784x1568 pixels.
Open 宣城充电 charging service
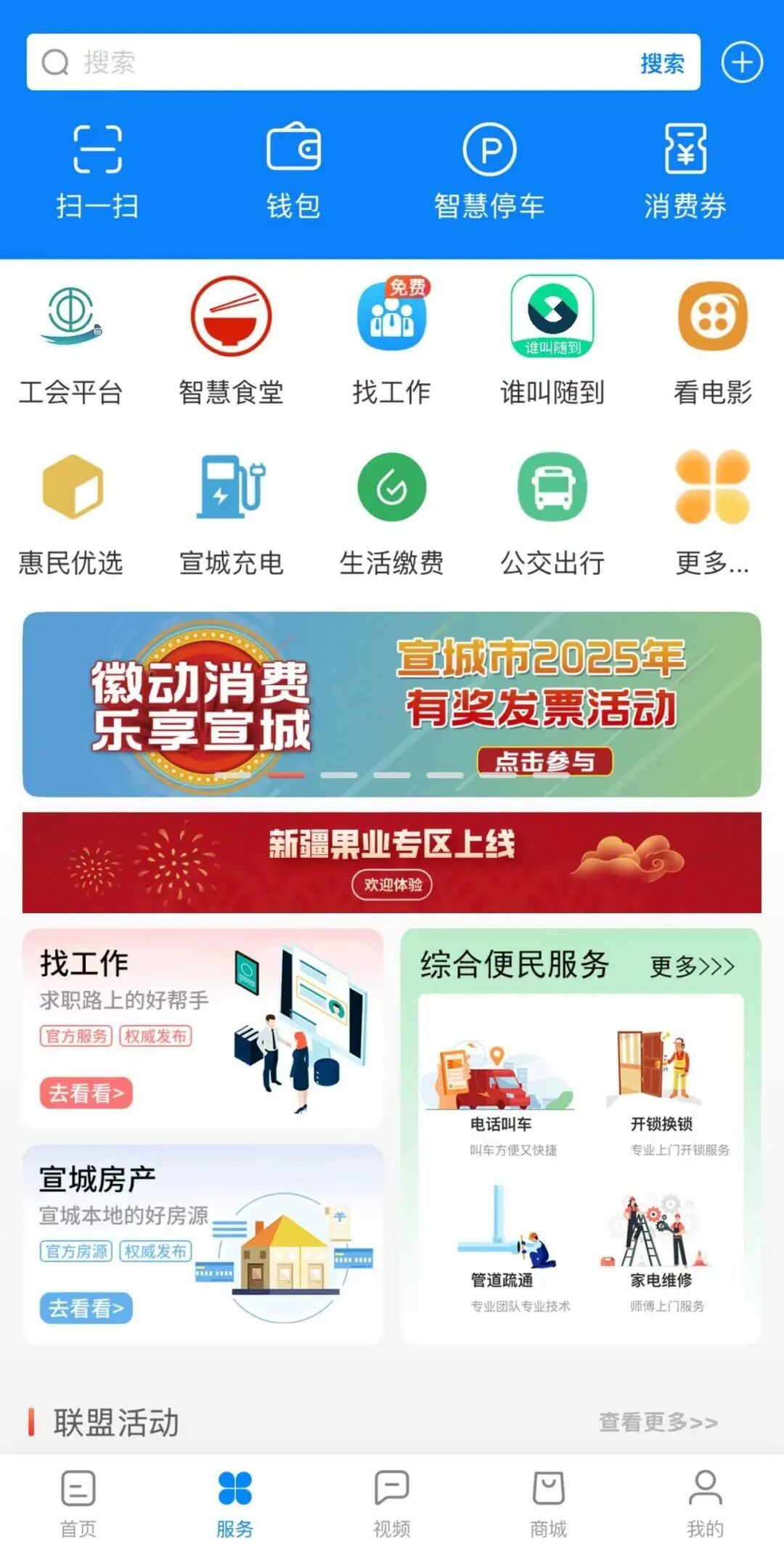[x=231, y=512]
